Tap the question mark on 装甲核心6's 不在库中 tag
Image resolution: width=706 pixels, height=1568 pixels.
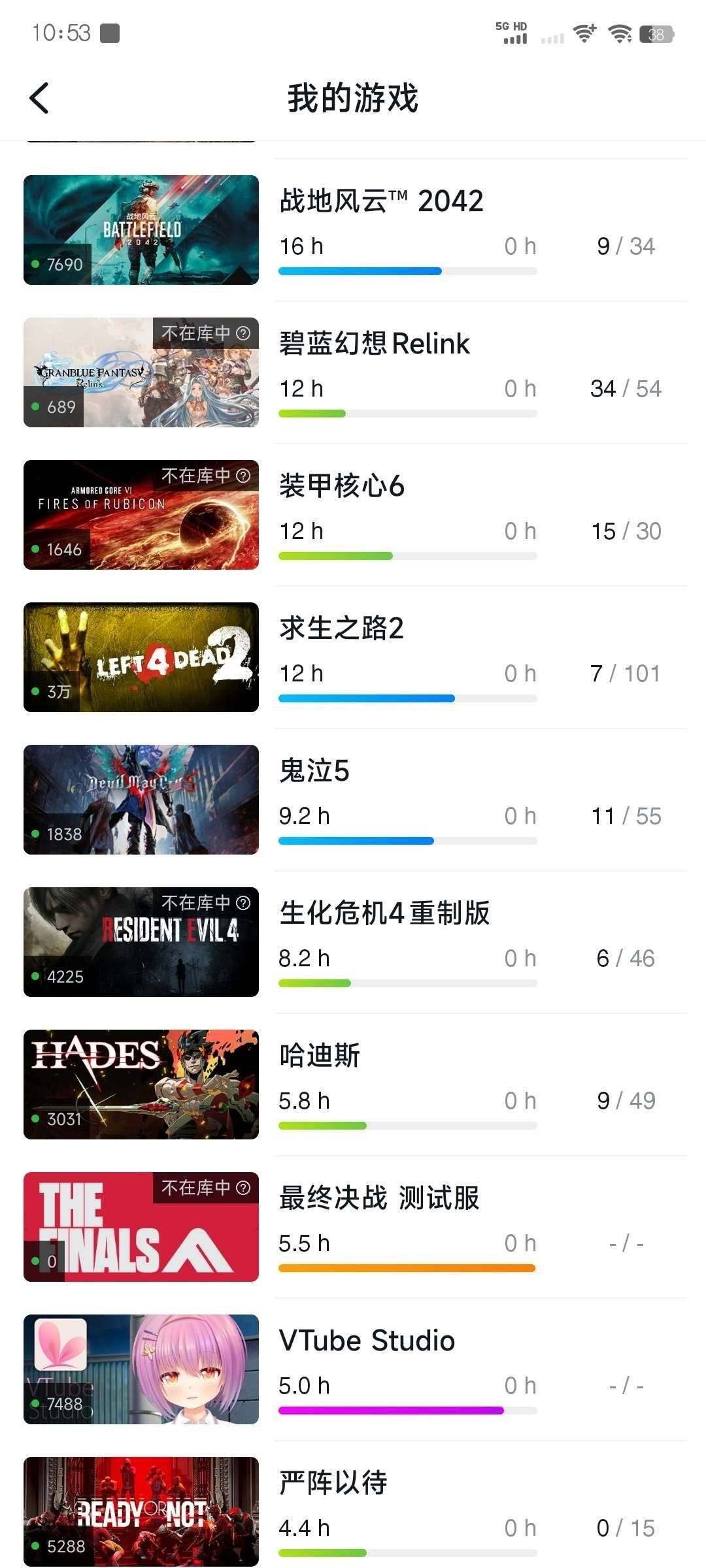point(243,476)
